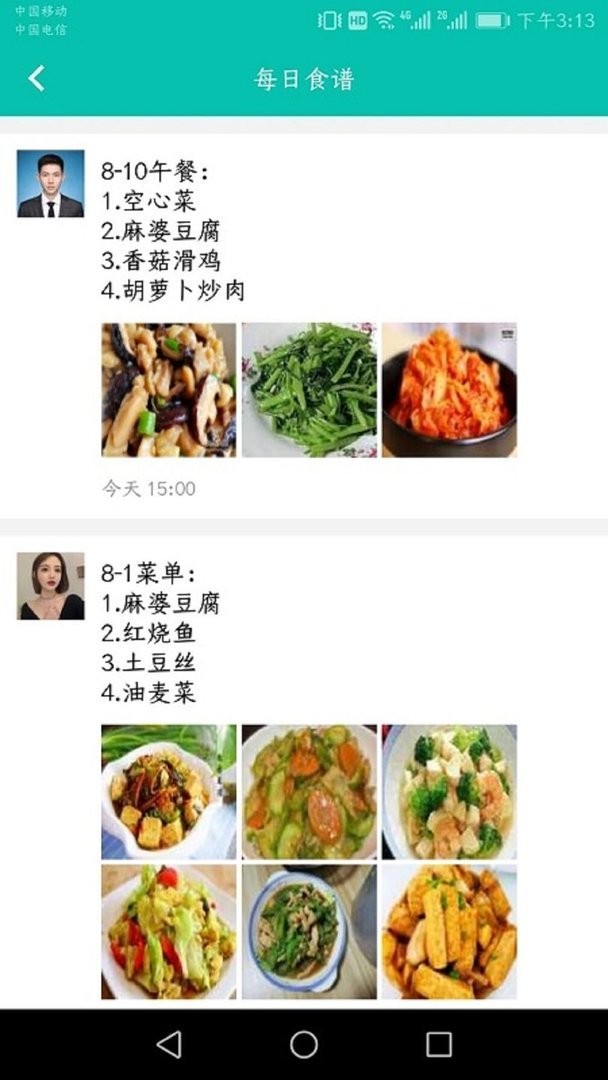Open green water spinach photo in 8-10午餐 post
The width and height of the screenshot is (608, 1080).
[309, 390]
